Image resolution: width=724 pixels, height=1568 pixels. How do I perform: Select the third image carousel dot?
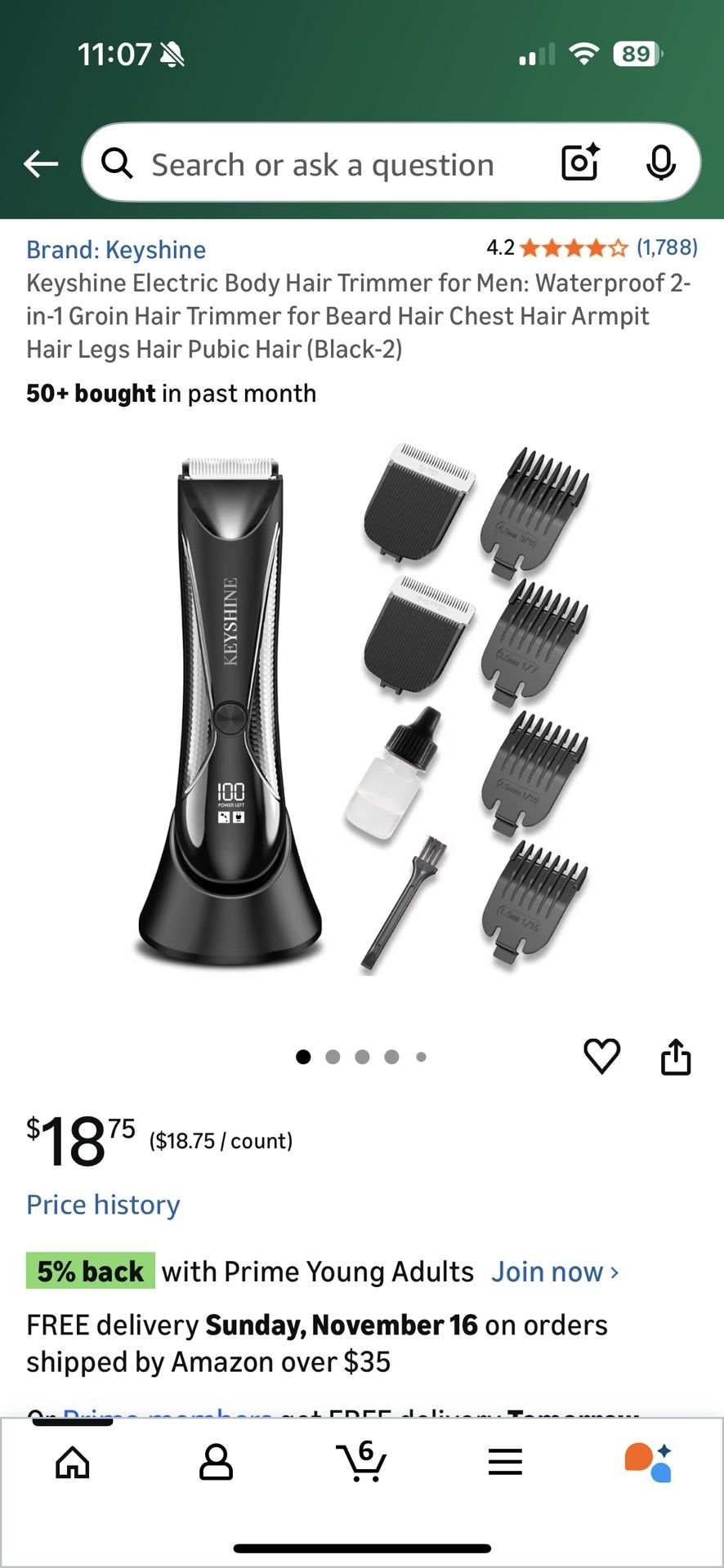pos(362,1056)
